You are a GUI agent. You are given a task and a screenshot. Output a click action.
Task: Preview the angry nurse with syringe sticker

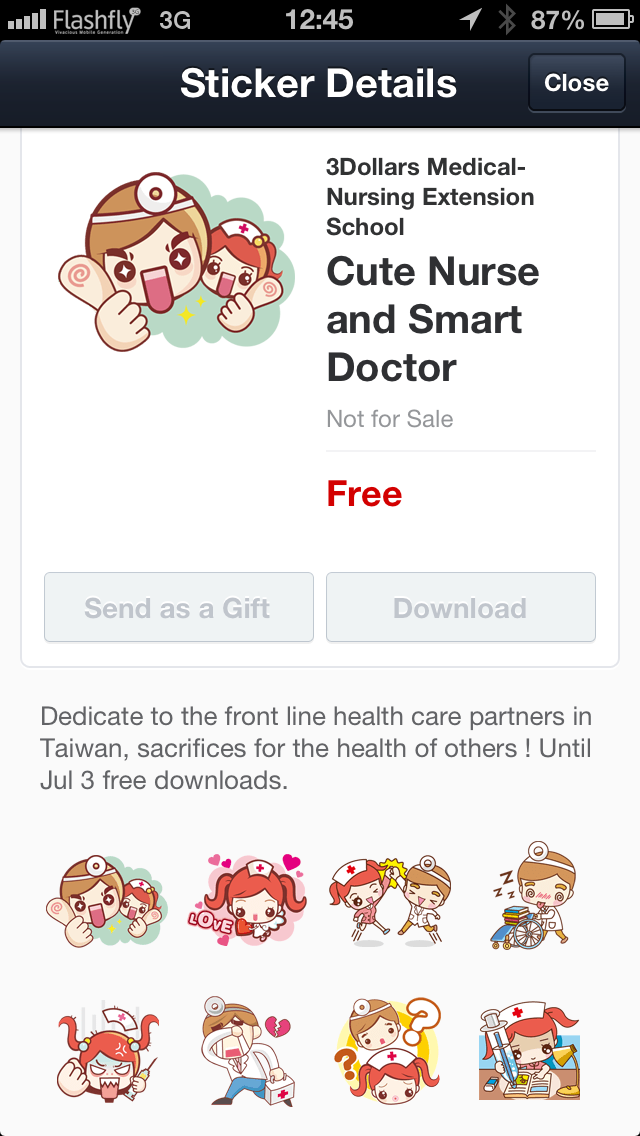[107, 1048]
